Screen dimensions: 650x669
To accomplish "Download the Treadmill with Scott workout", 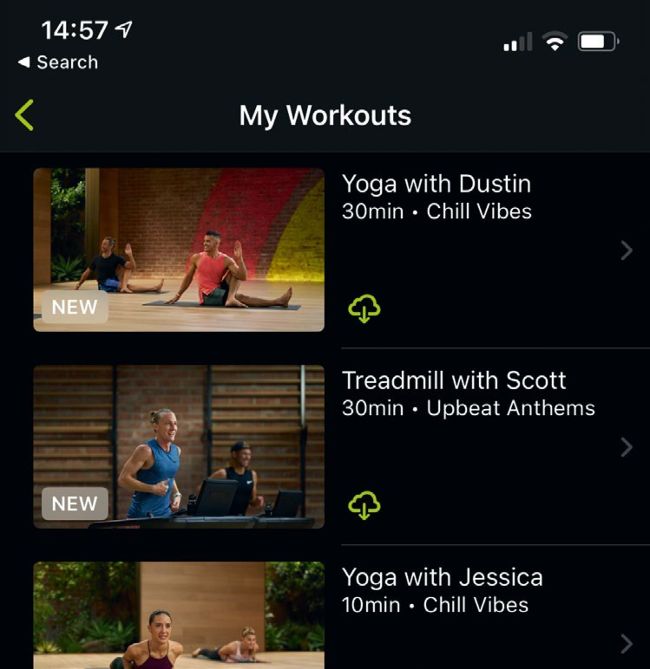I will [x=364, y=506].
